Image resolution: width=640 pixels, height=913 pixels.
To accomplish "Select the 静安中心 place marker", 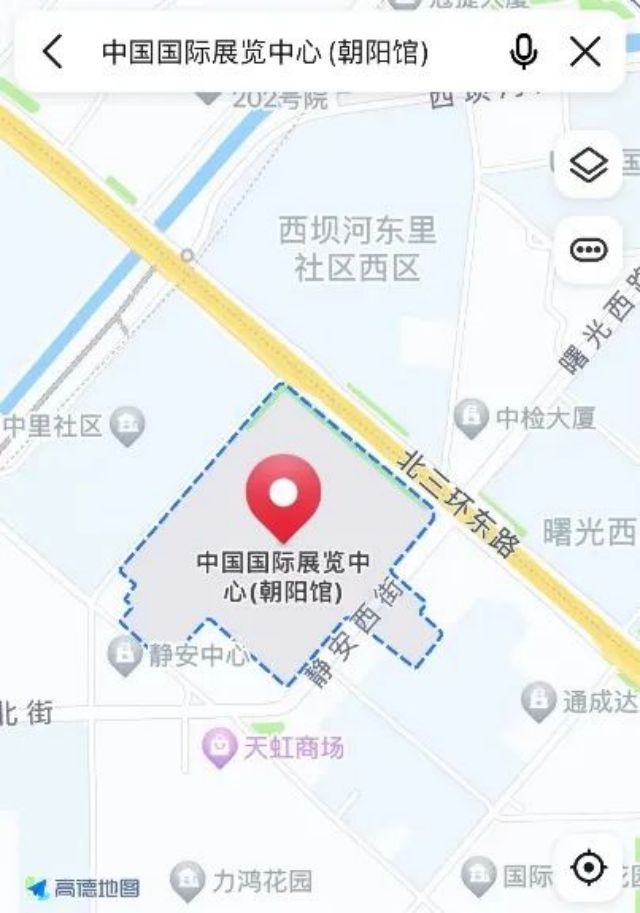I will coord(125,656).
